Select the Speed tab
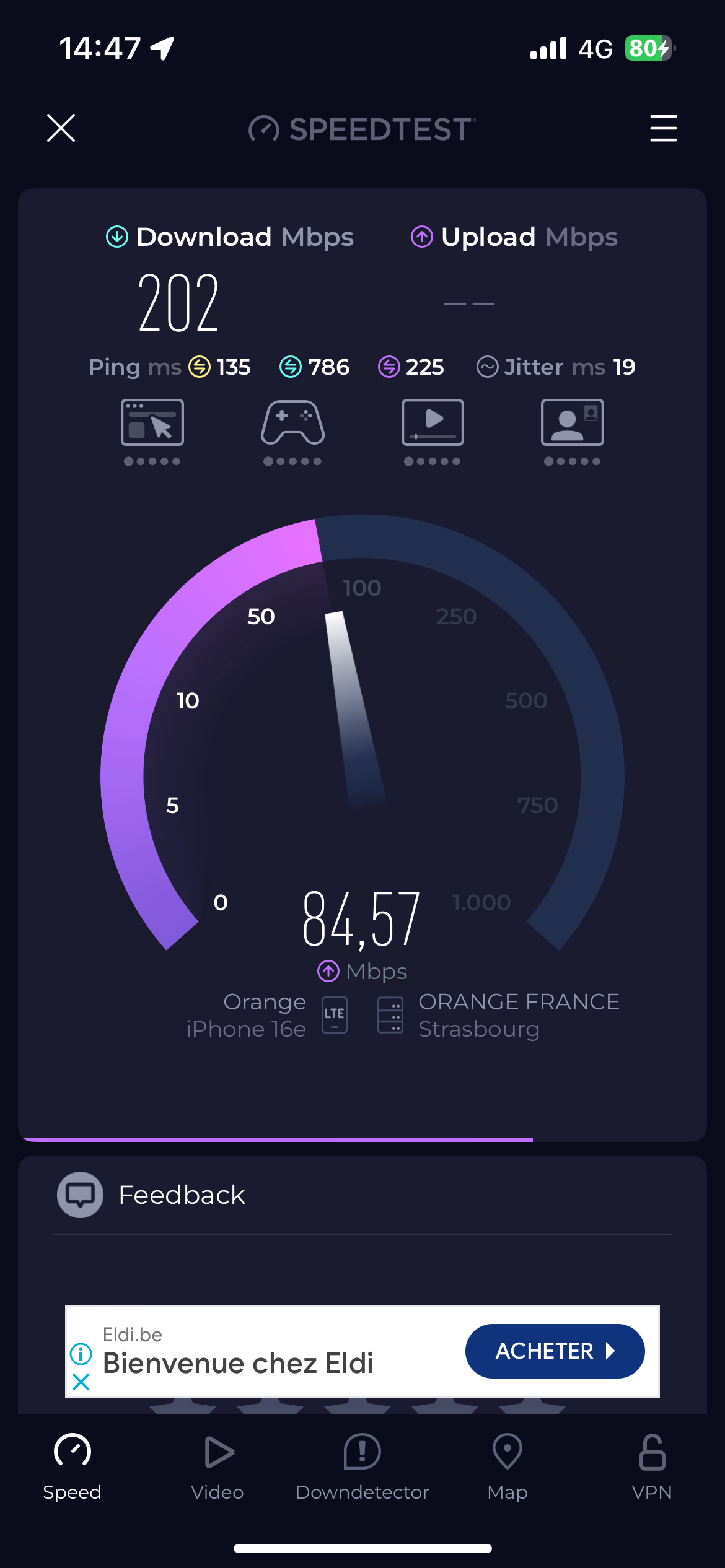This screenshot has width=725, height=1568. pos(72,1467)
